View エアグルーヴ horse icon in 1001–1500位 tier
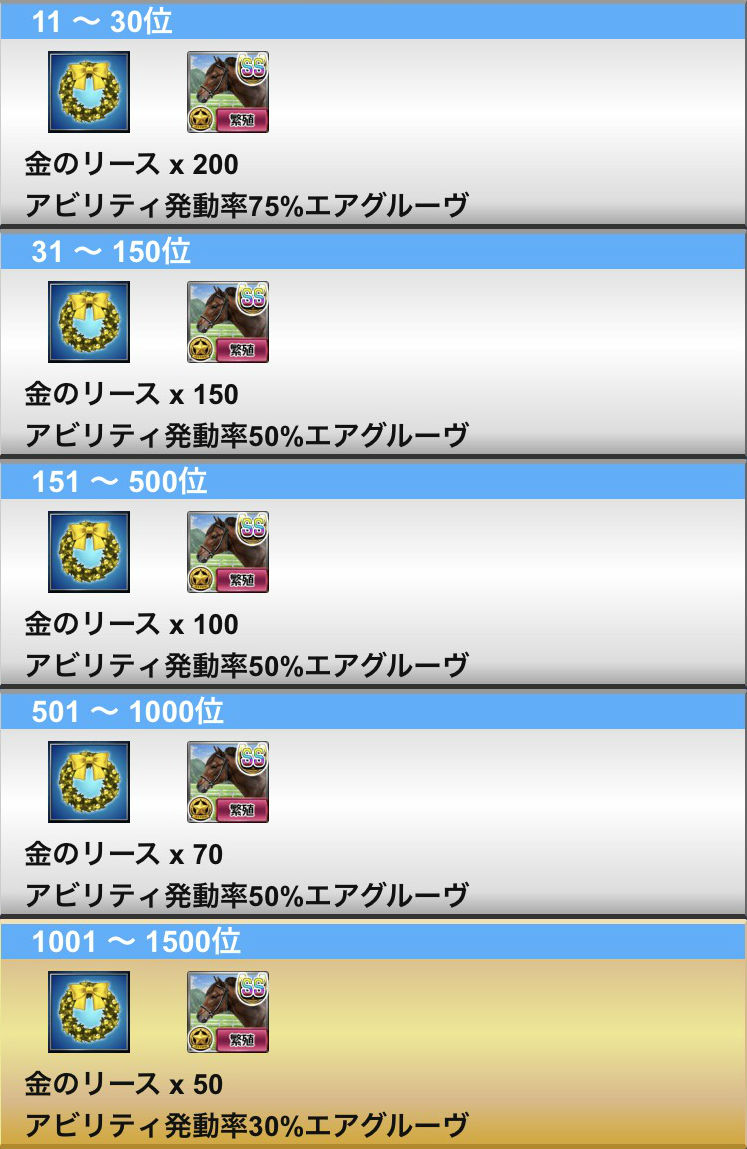 (228, 1012)
